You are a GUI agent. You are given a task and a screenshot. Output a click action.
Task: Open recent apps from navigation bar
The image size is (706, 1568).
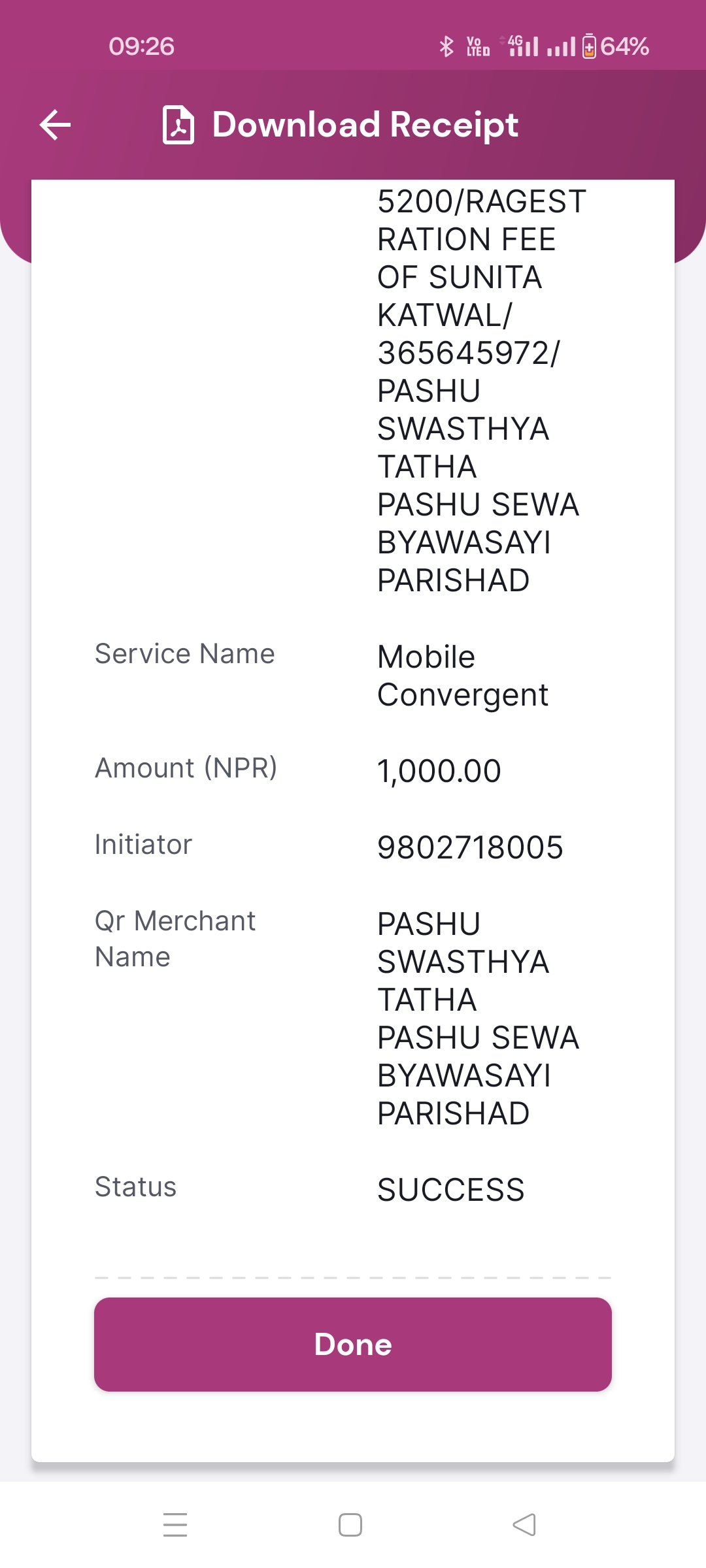coord(175,1525)
